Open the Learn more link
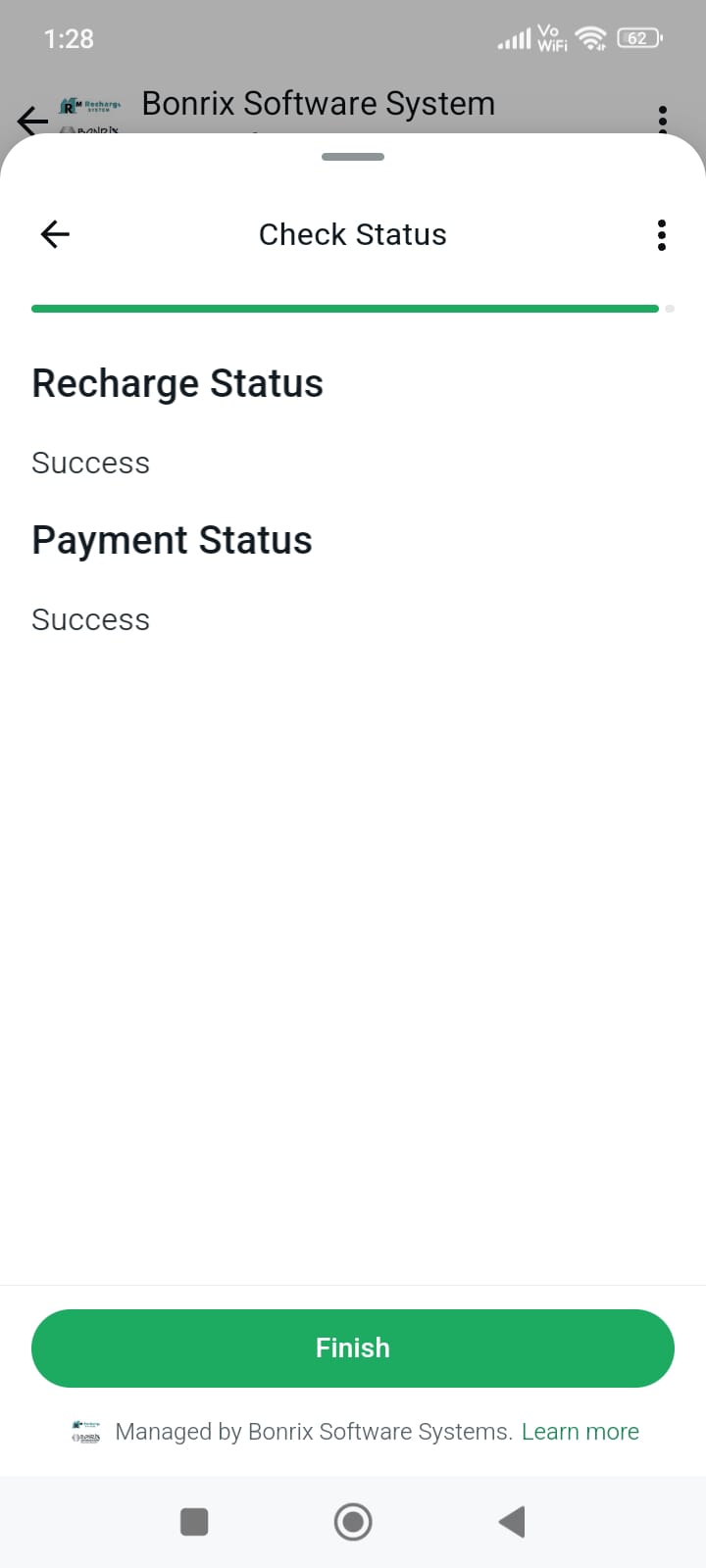 click(x=580, y=1432)
